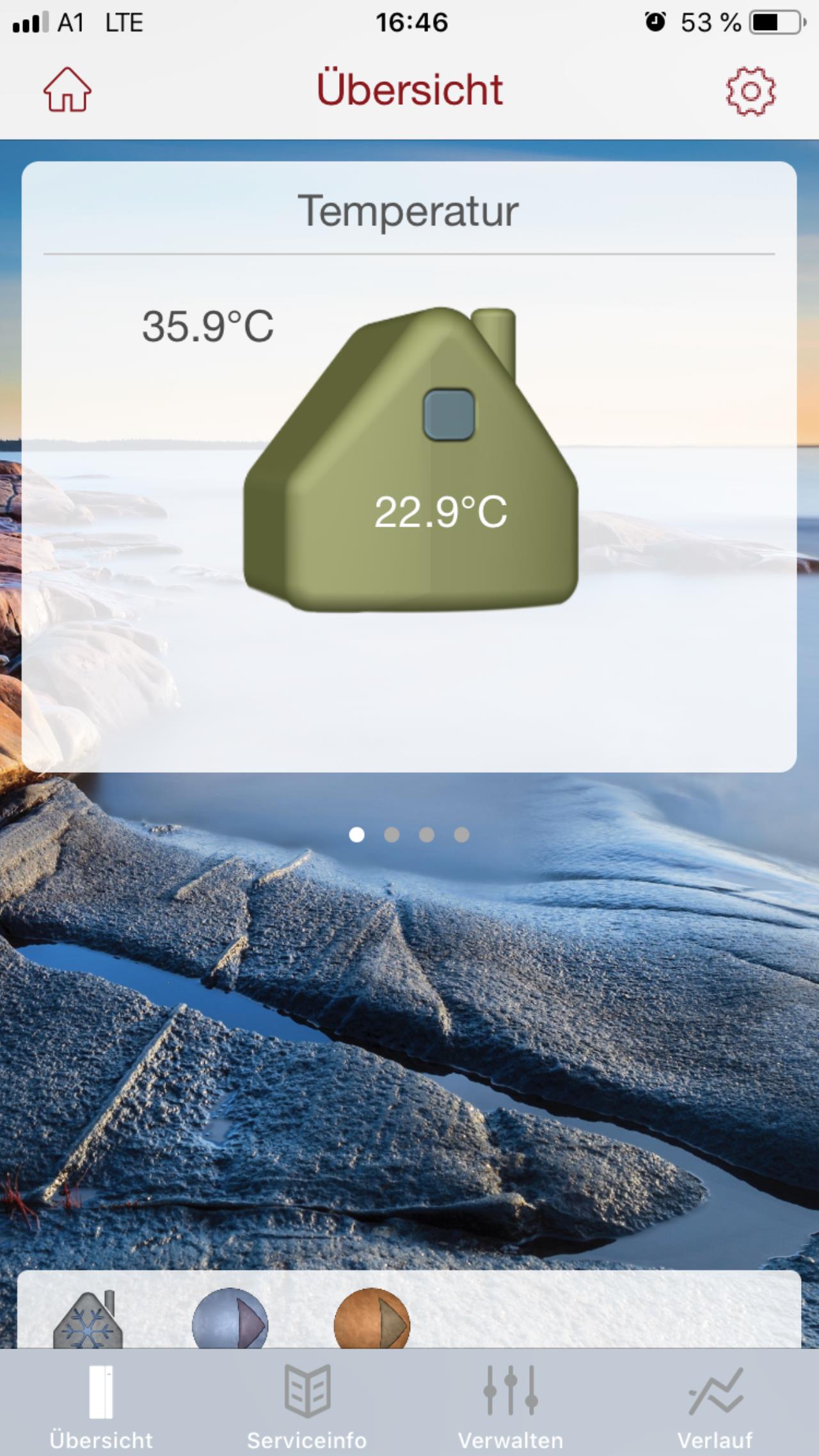The height and width of the screenshot is (1456, 819).
Task: Open the Temperatur card with green house
Action: click(x=409, y=466)
